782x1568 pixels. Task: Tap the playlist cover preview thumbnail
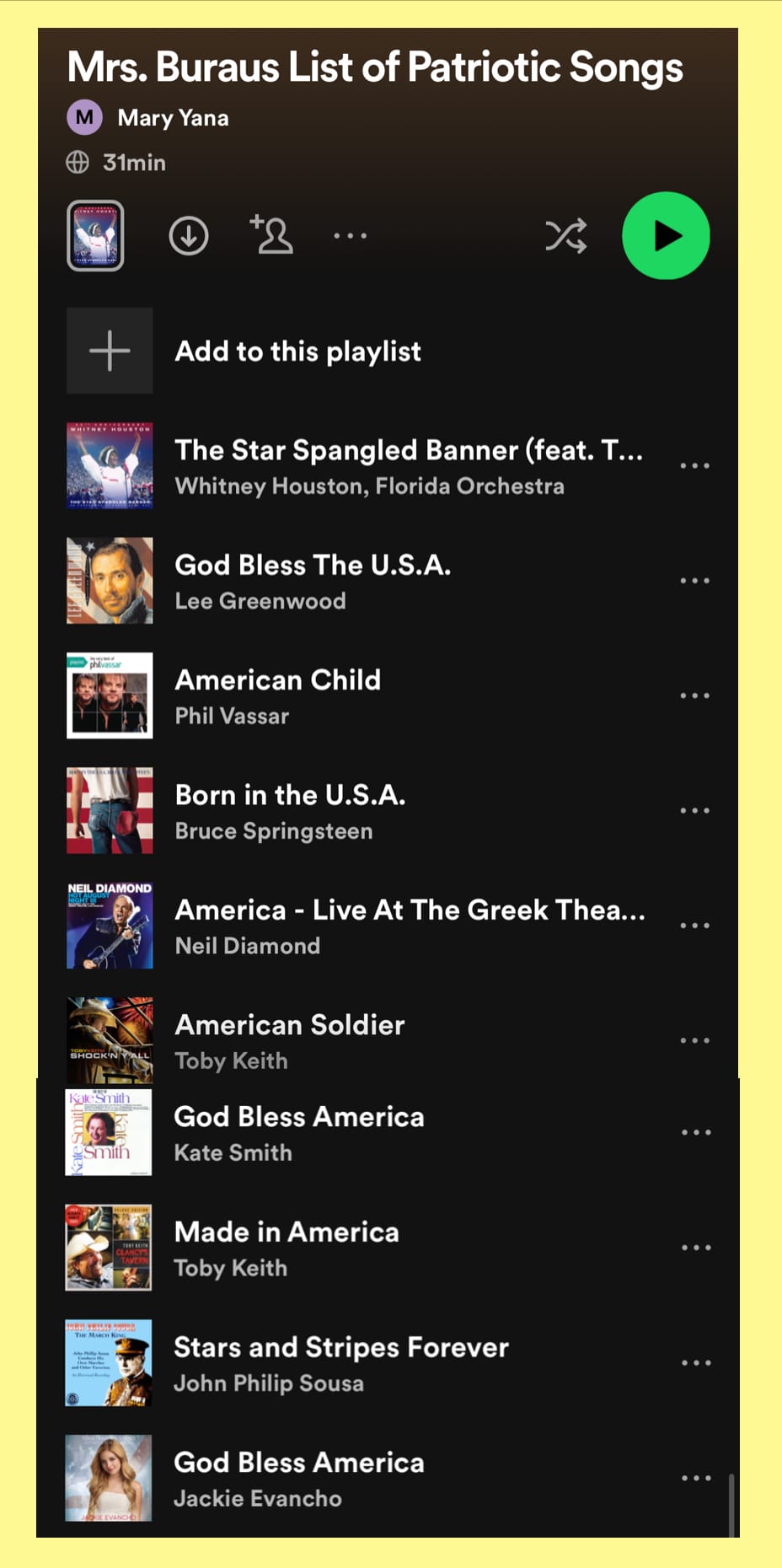(x=95, y=236)
